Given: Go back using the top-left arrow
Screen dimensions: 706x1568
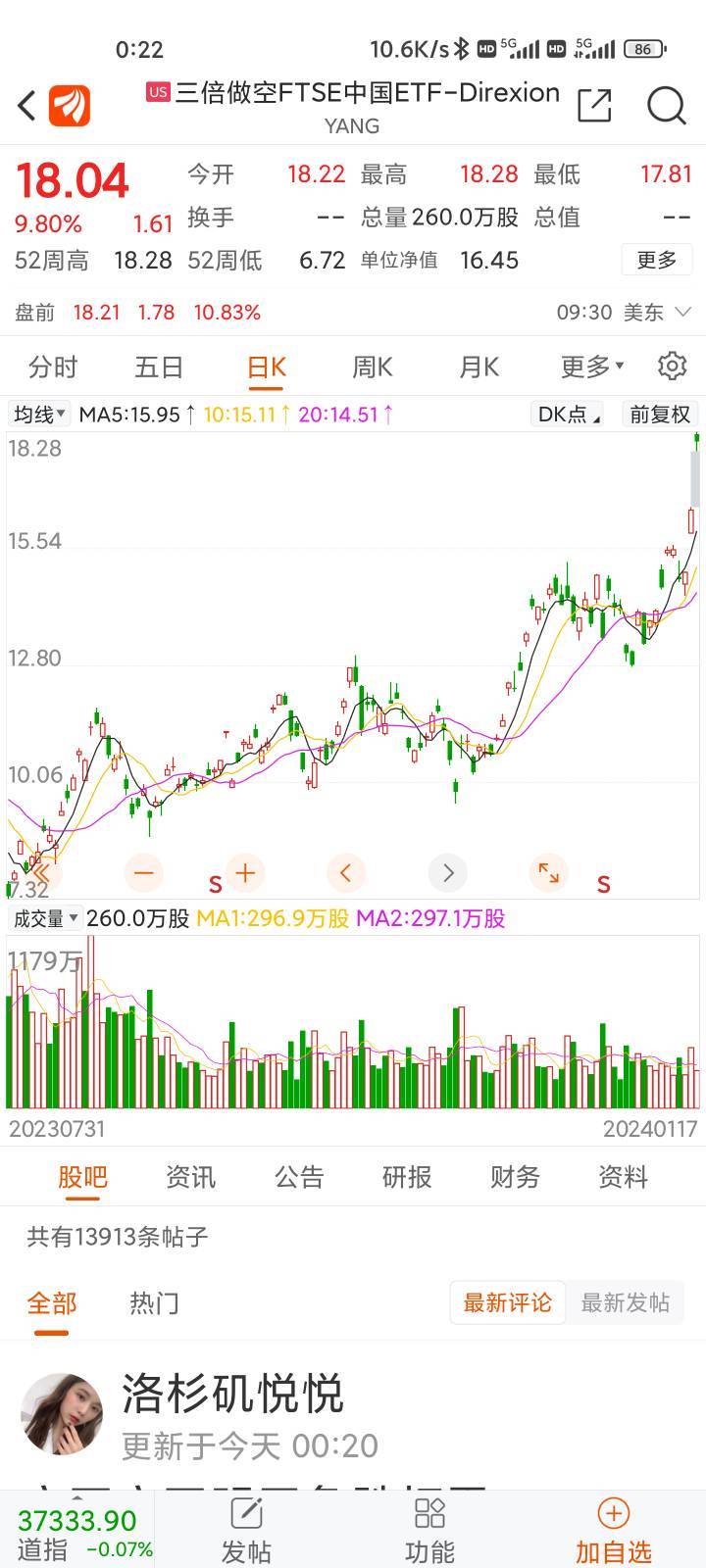Looking at the screenshot, I should point(27,105).
